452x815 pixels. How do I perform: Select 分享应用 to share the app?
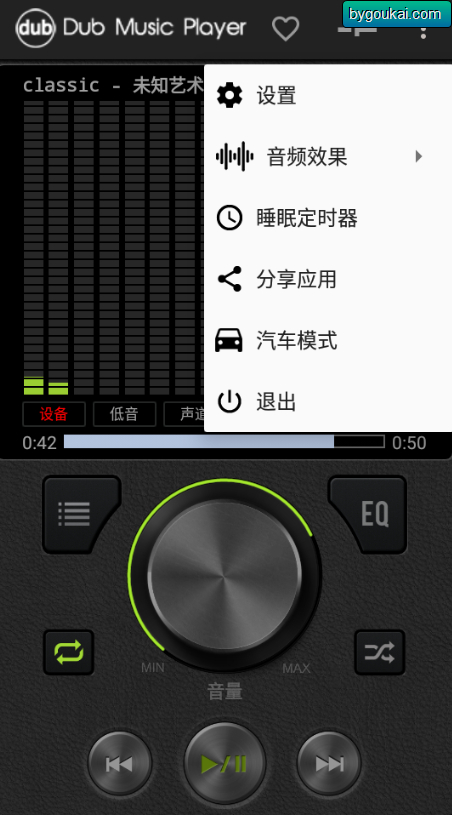(x=328, y=279)
